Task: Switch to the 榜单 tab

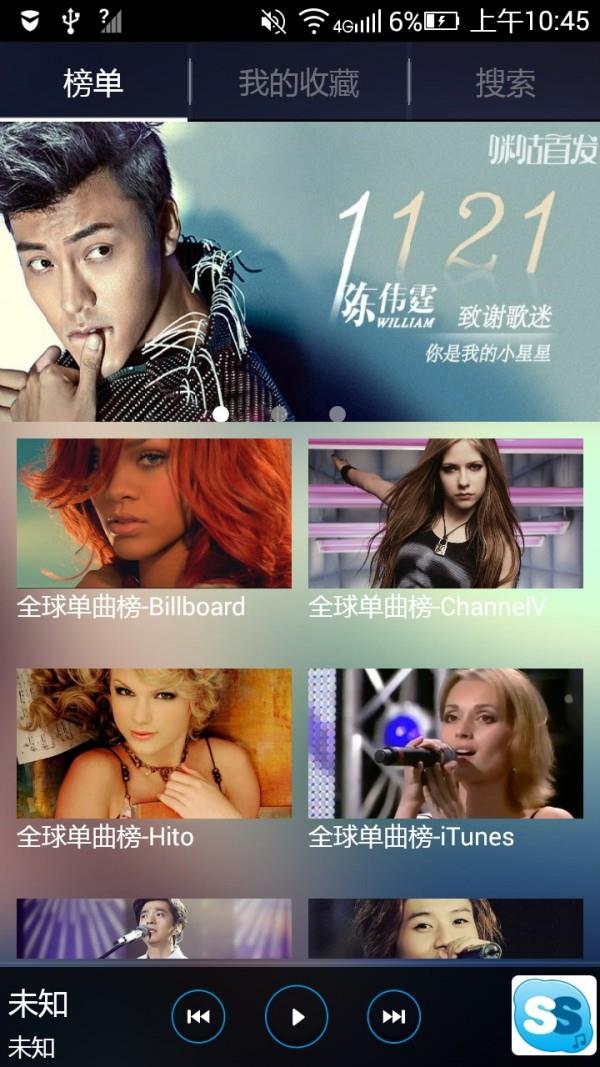Action: [x=93, y=83]
